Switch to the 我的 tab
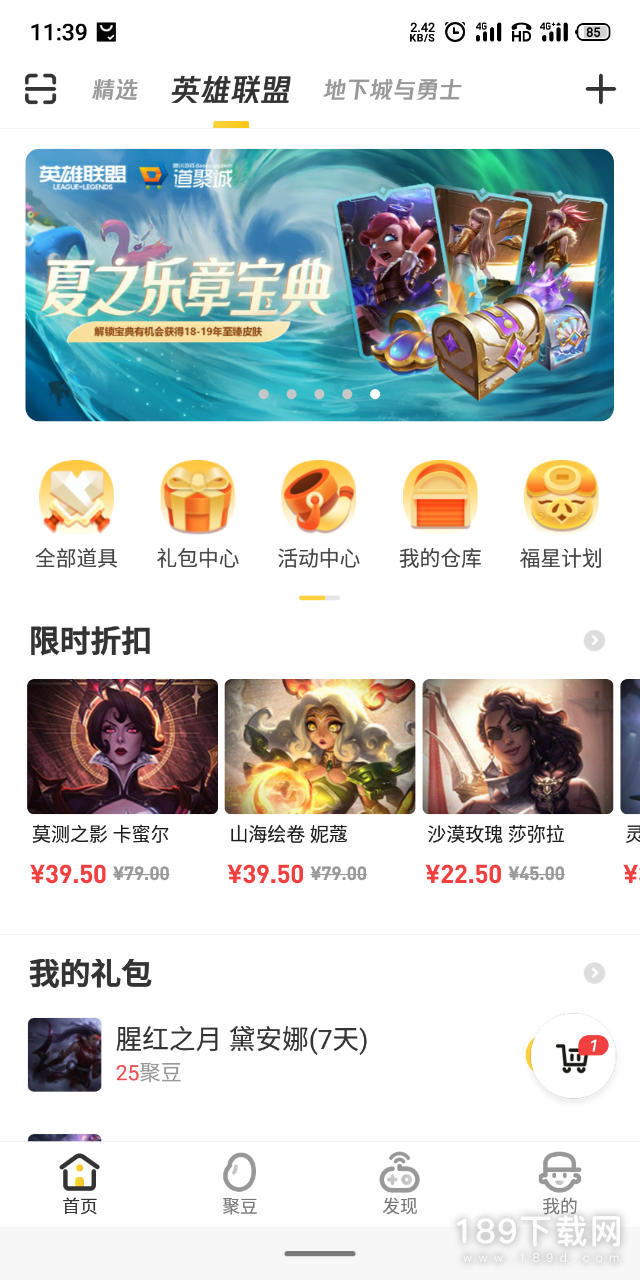Viewport: 640px width, 1280px height. coord(560,1183)
